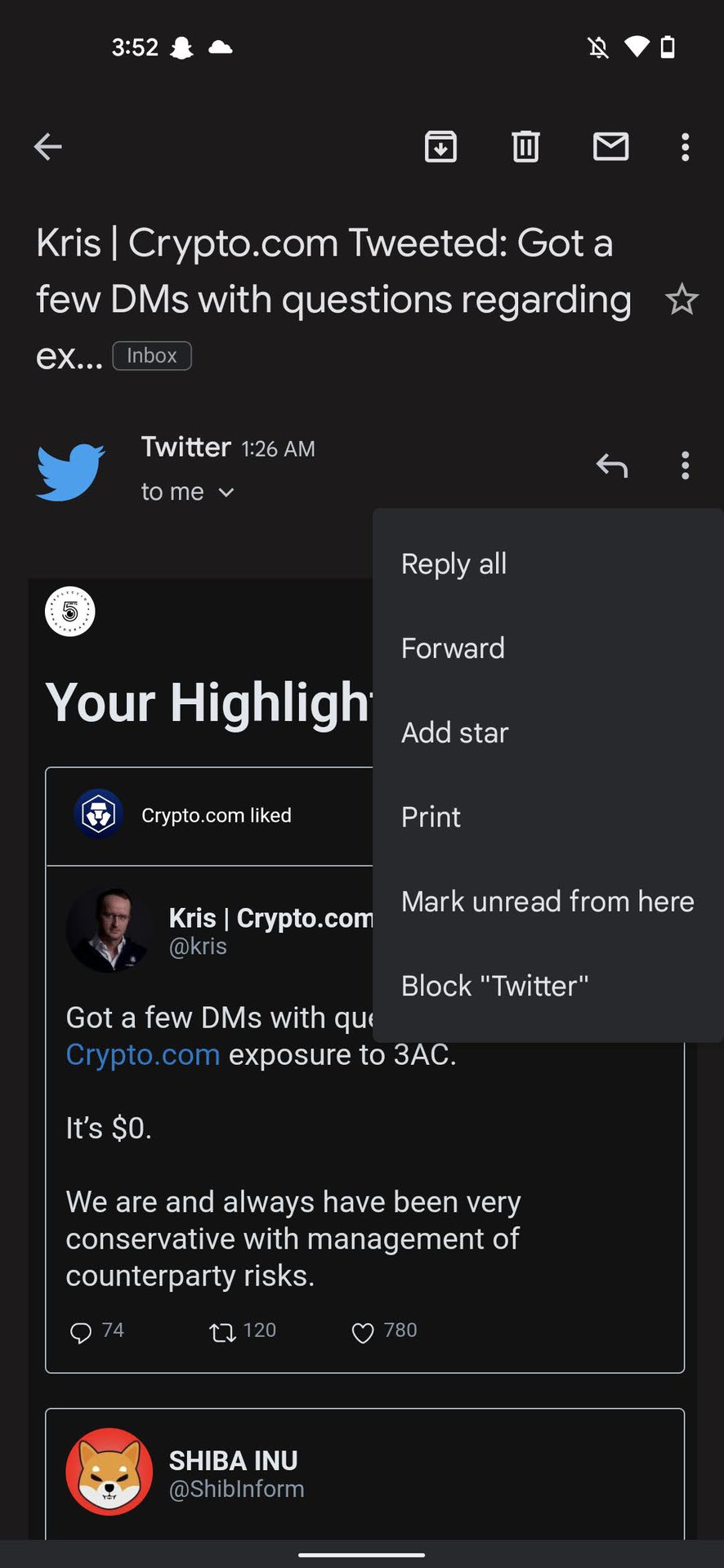Expand recipient details next to "to me"
724x1568 pixels.
[x=226, y=492]
